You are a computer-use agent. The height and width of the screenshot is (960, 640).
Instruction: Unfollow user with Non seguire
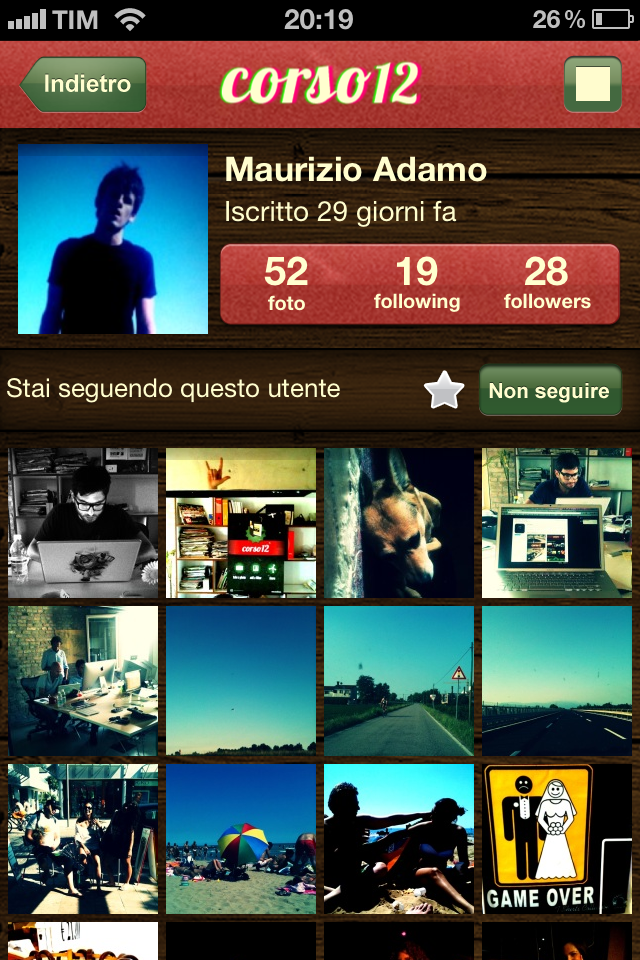549,391
